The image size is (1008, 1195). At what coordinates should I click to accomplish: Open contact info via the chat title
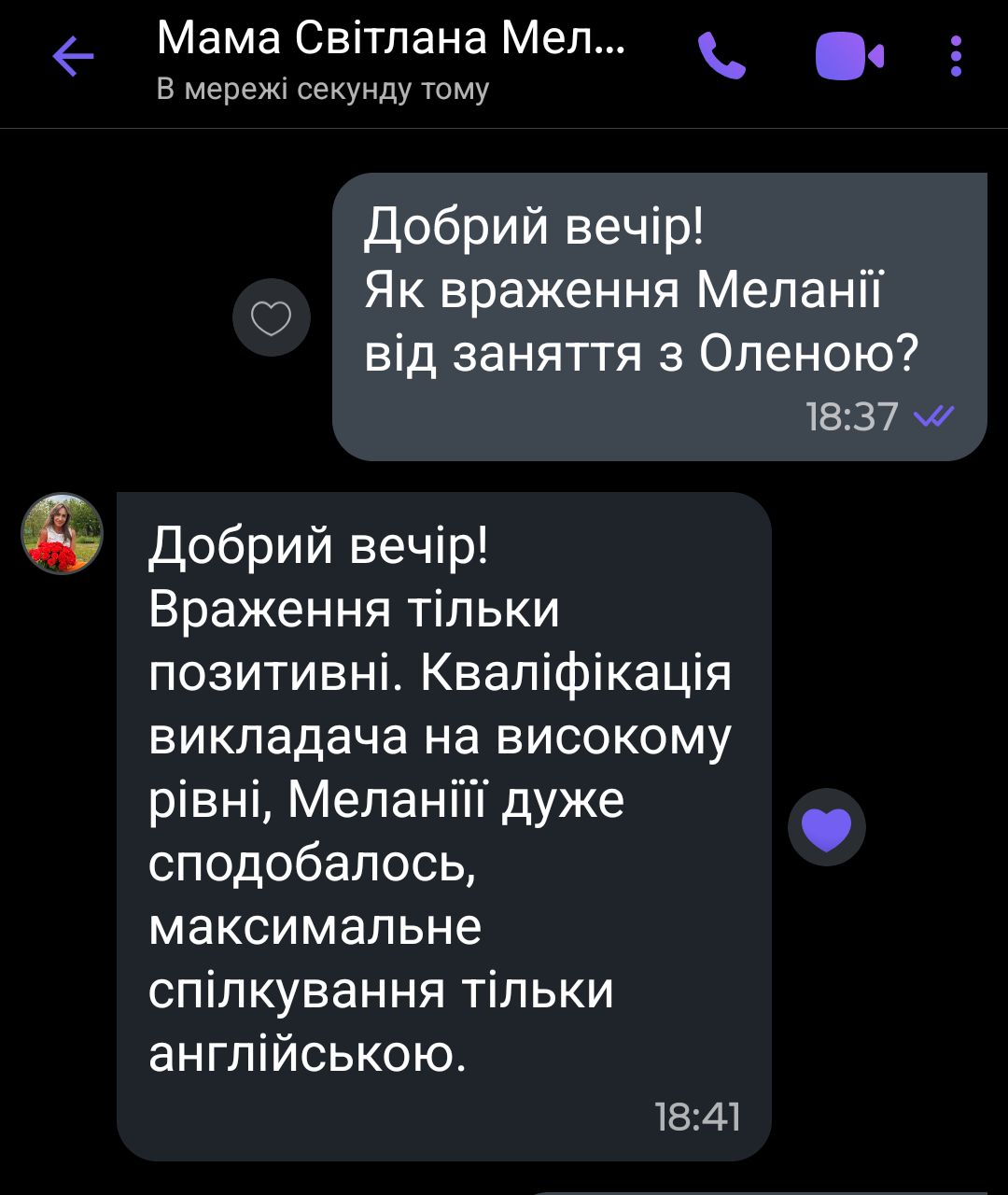coord(390,39)
